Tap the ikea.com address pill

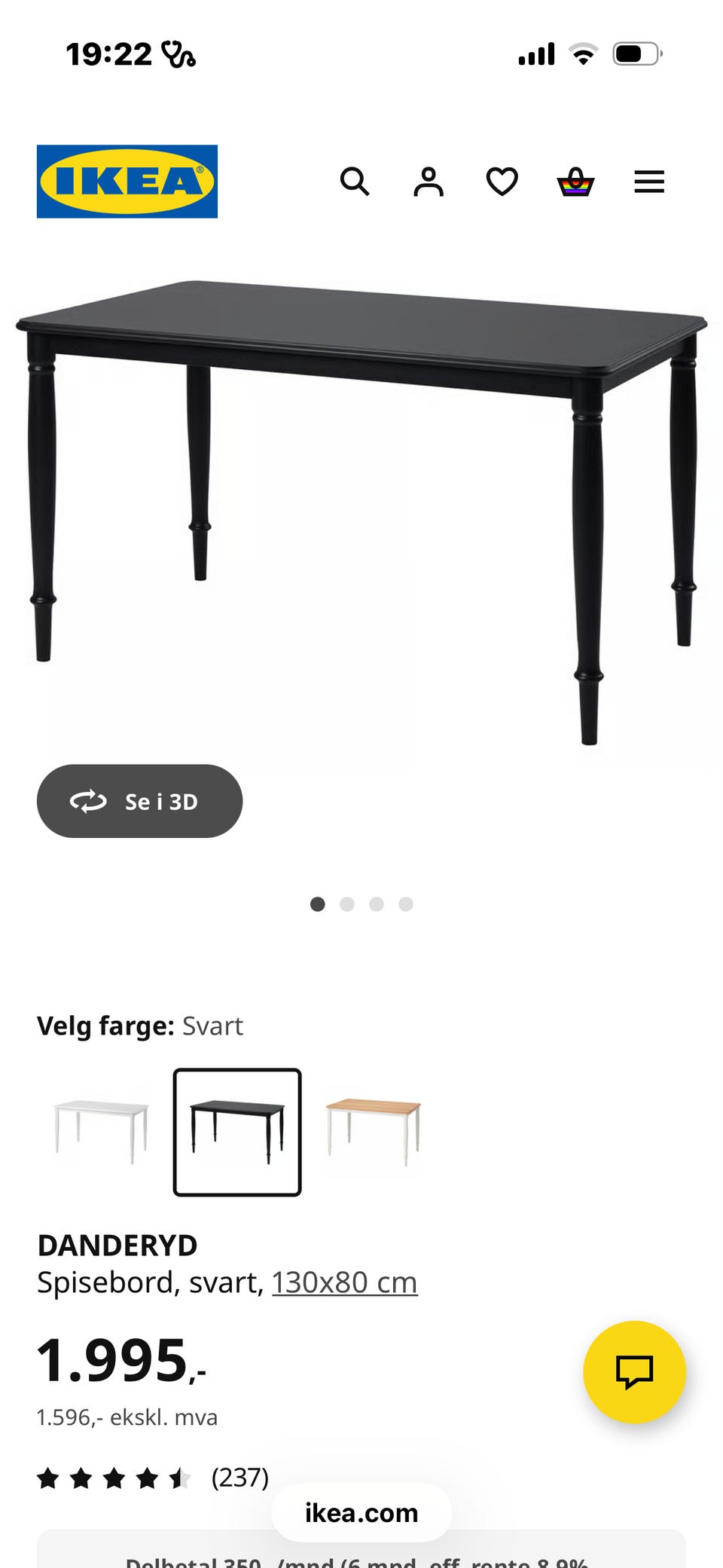click(361, 1512)
